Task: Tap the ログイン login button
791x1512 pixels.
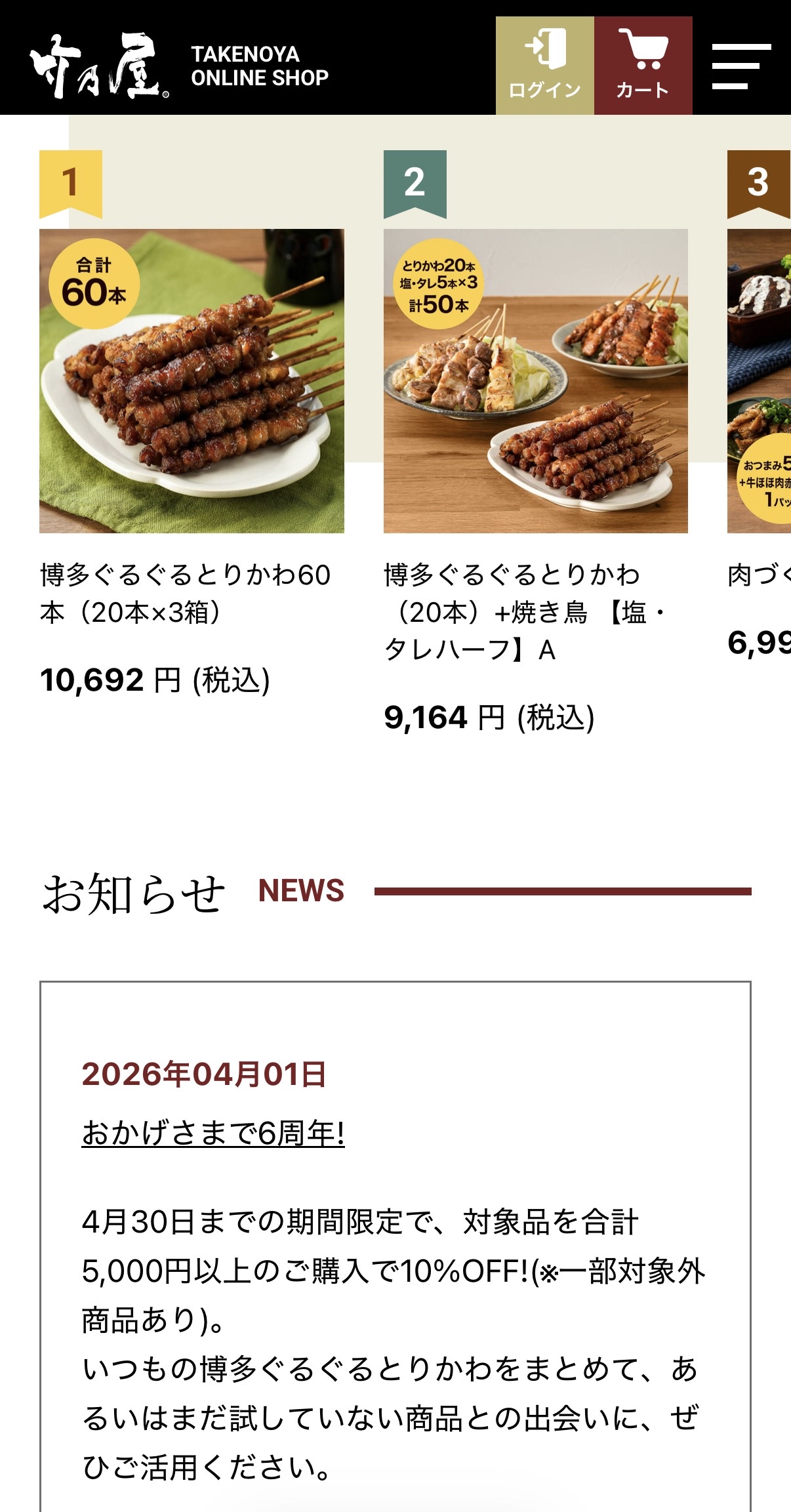Action: point(544,66)
